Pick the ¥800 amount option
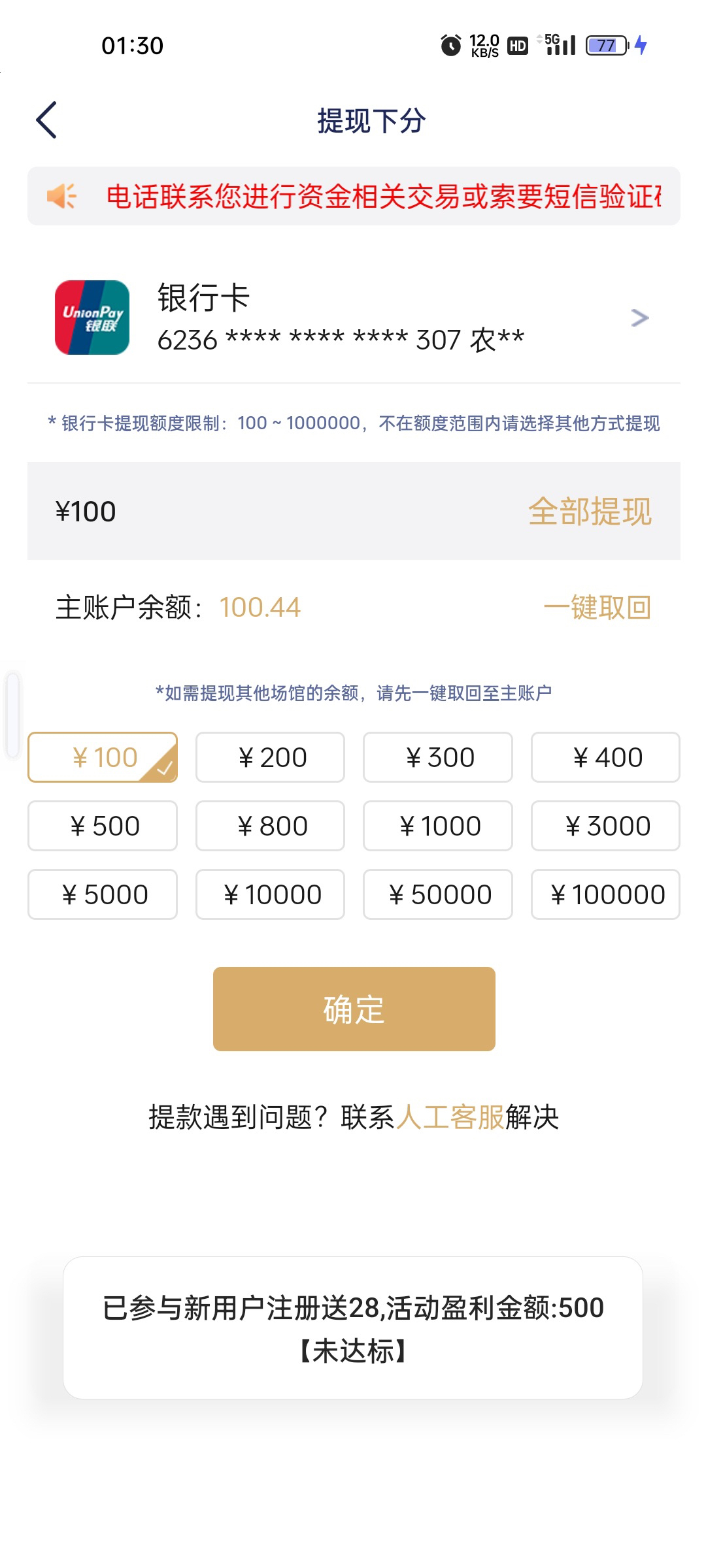 [270, 826]
